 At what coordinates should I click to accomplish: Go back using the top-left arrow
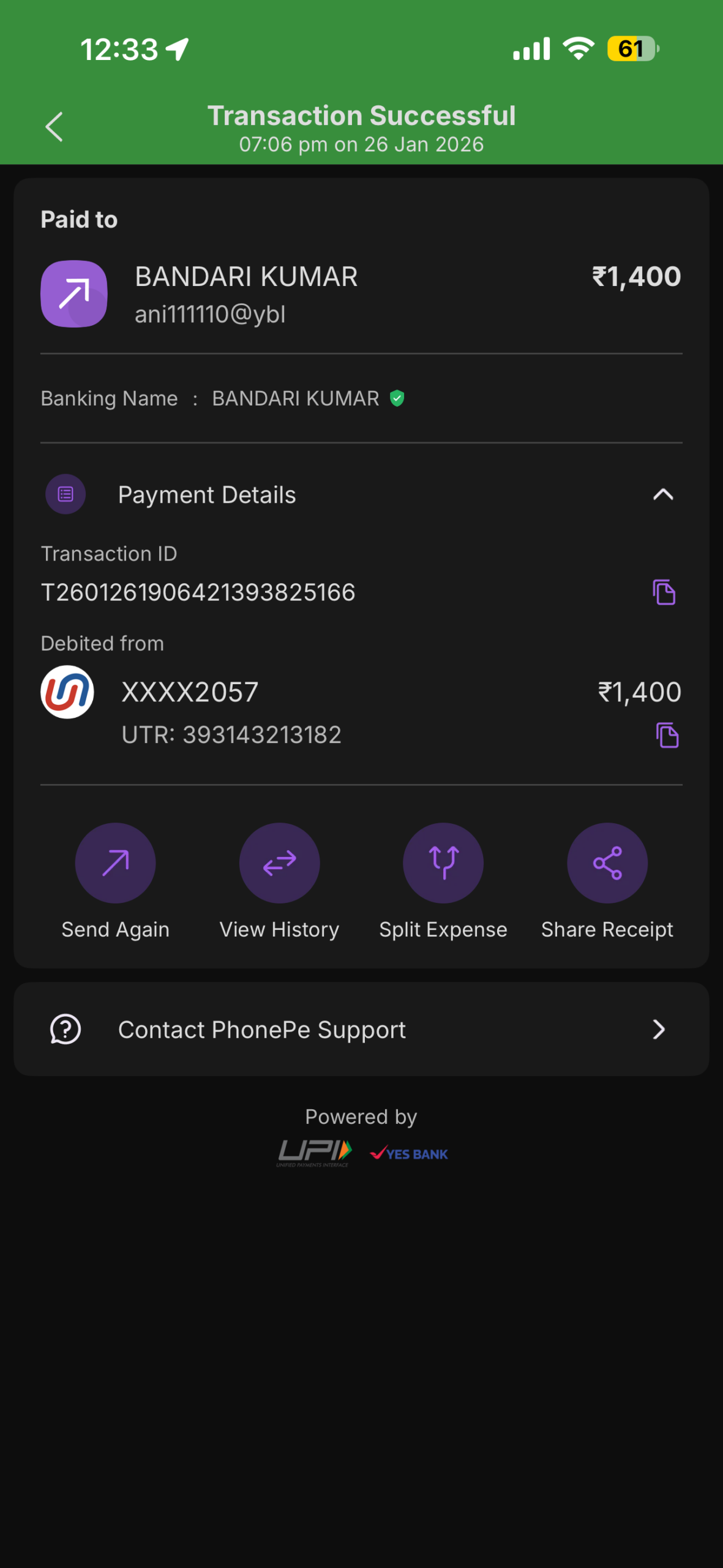point(54,127)
